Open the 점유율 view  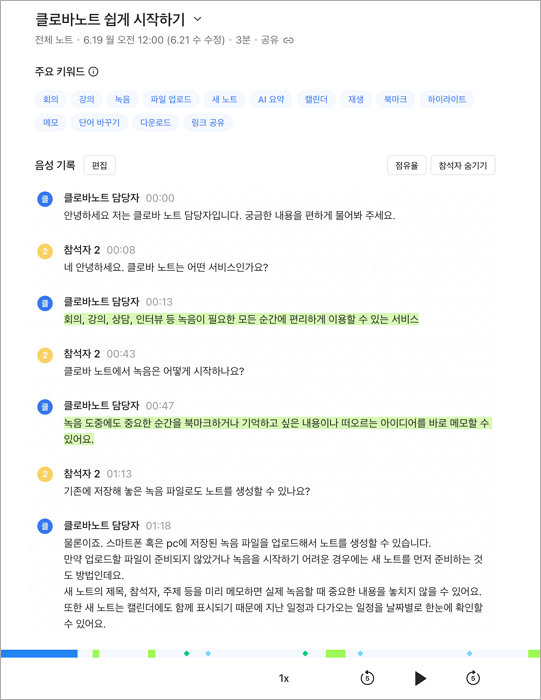(407, 165)
